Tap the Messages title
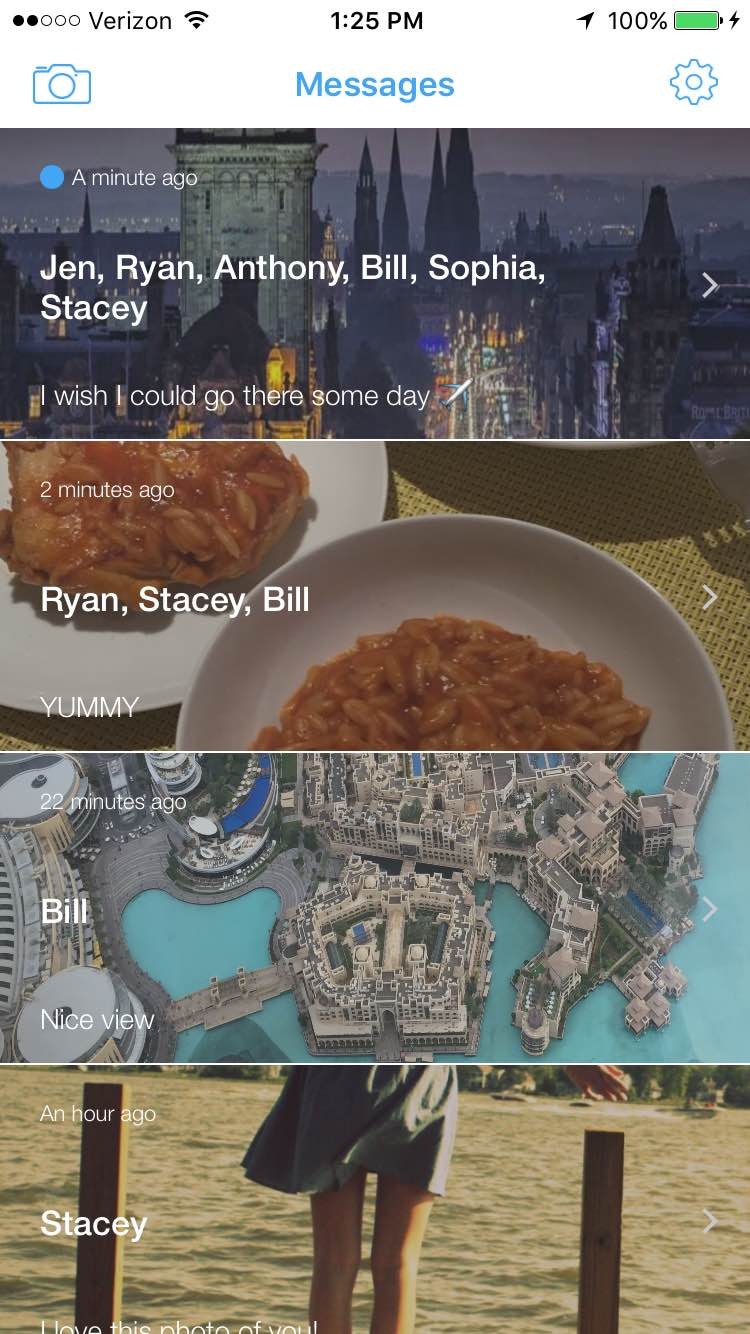Screen dimensions: 750x1334 [374, 84]
